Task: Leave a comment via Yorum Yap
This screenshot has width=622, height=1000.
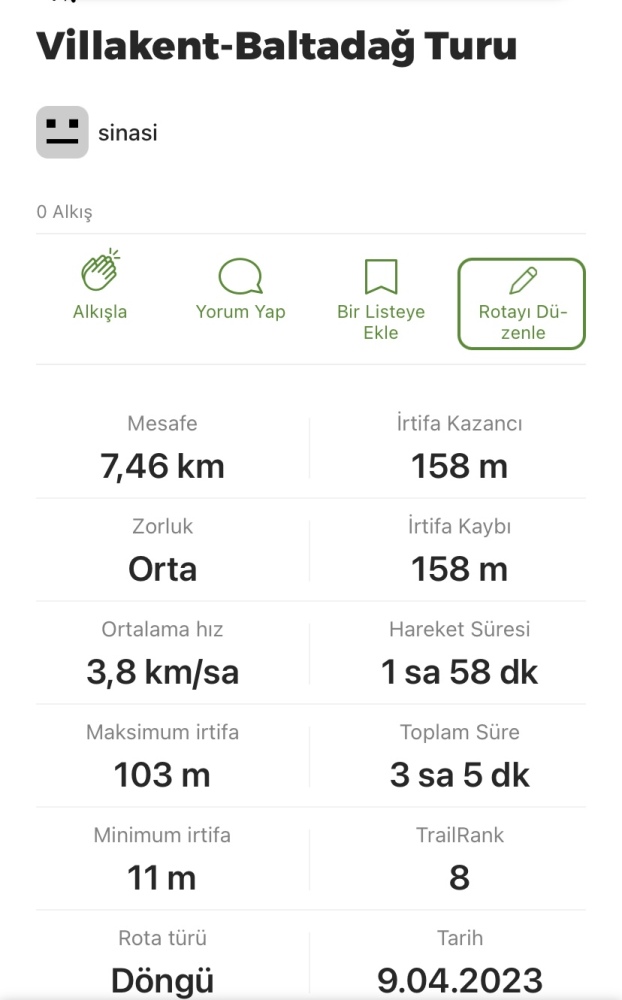Action: [x=240, y=289]
